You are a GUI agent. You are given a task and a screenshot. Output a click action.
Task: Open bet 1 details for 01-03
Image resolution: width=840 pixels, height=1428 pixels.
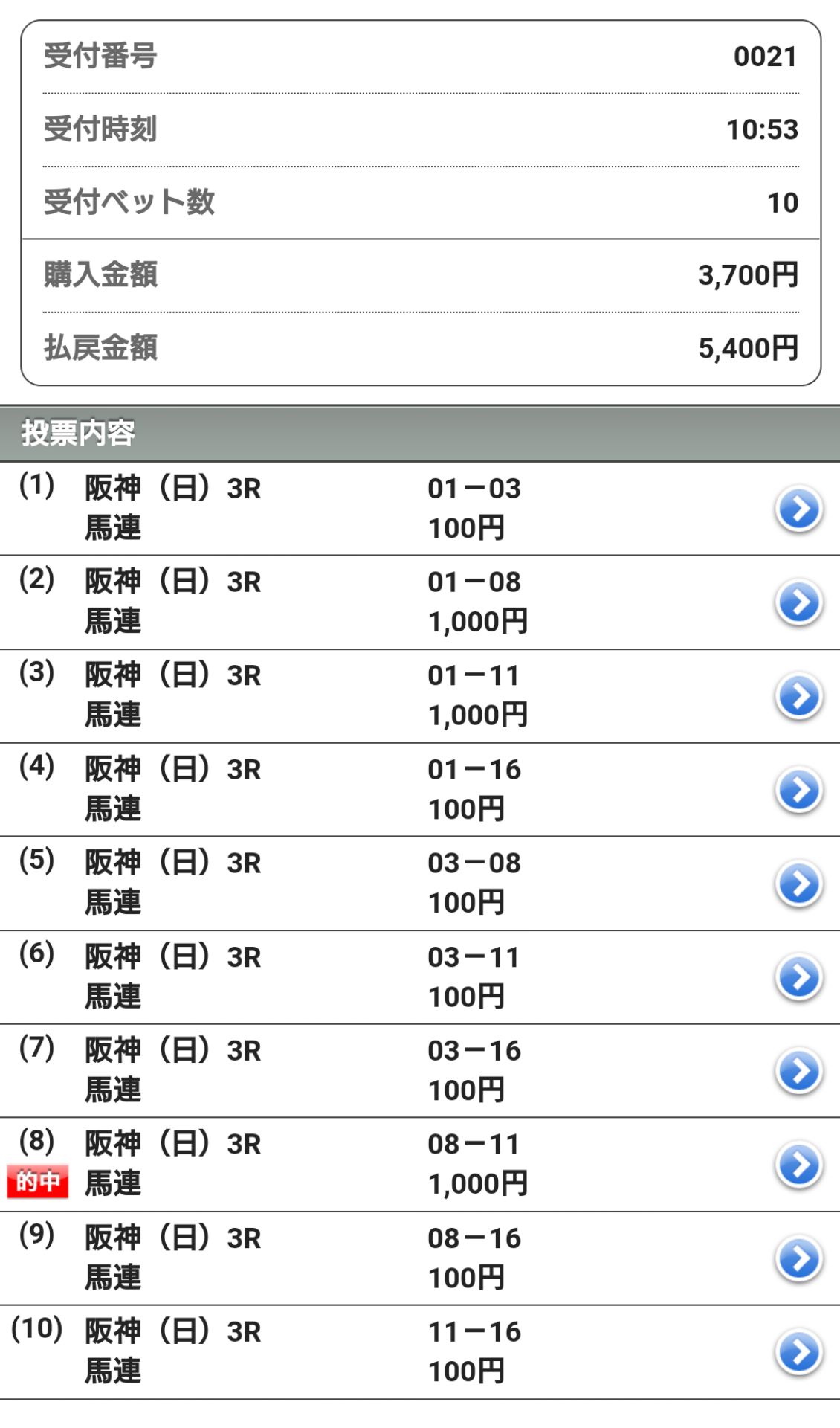tap(798, 509)
